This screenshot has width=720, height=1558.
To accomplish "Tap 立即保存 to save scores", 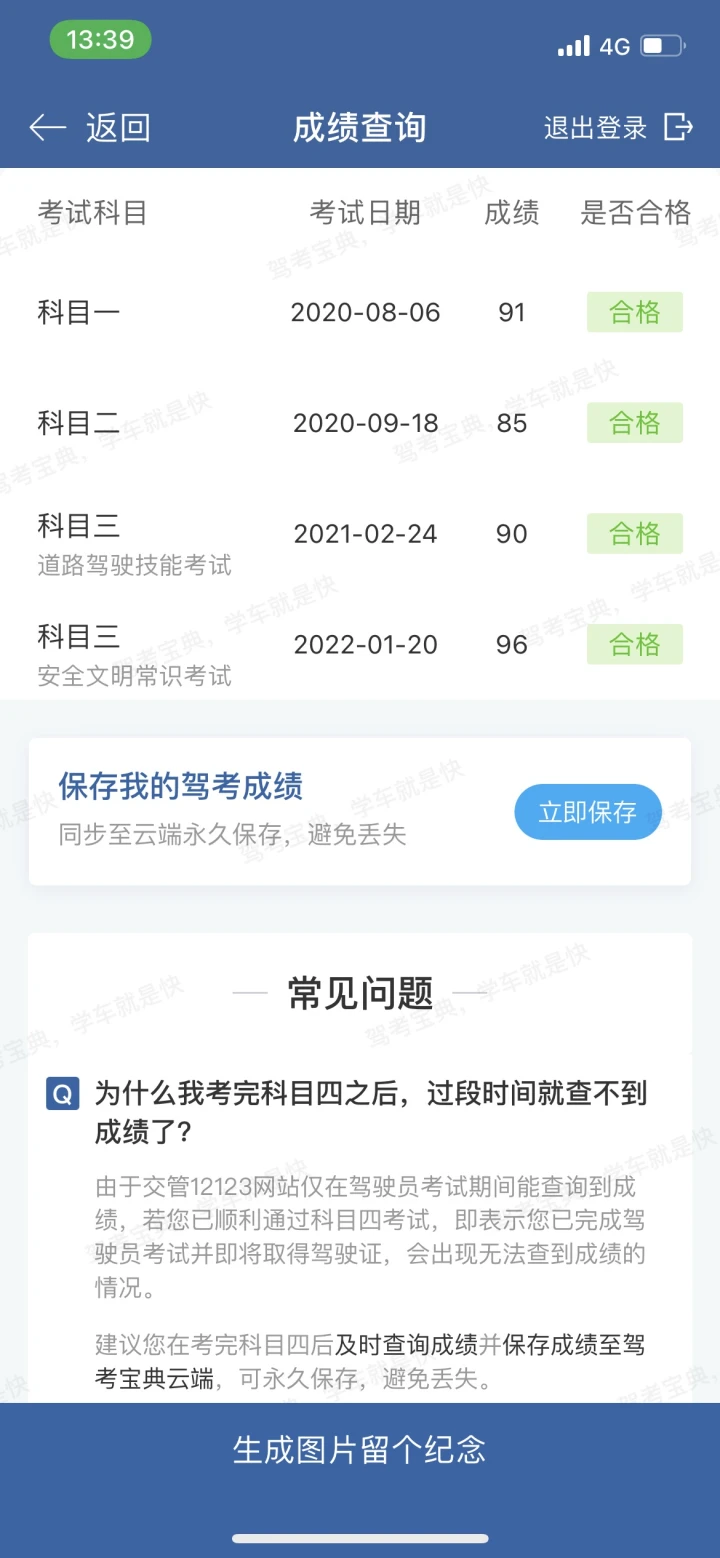I will tap(588, 812).
